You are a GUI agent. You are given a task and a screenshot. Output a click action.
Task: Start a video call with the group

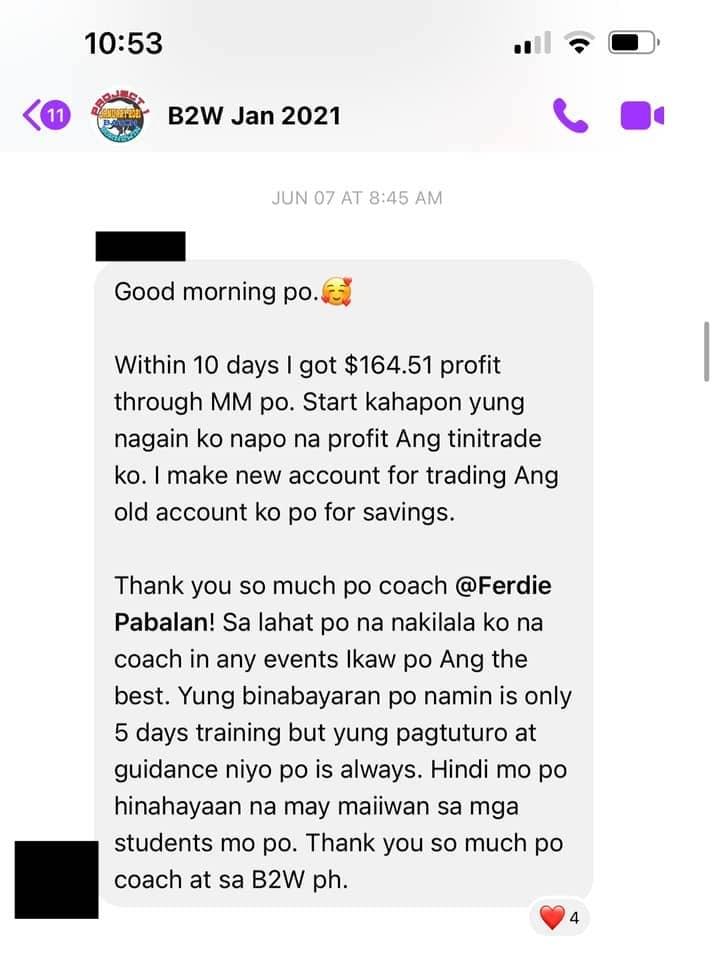[x=641, y=117]
